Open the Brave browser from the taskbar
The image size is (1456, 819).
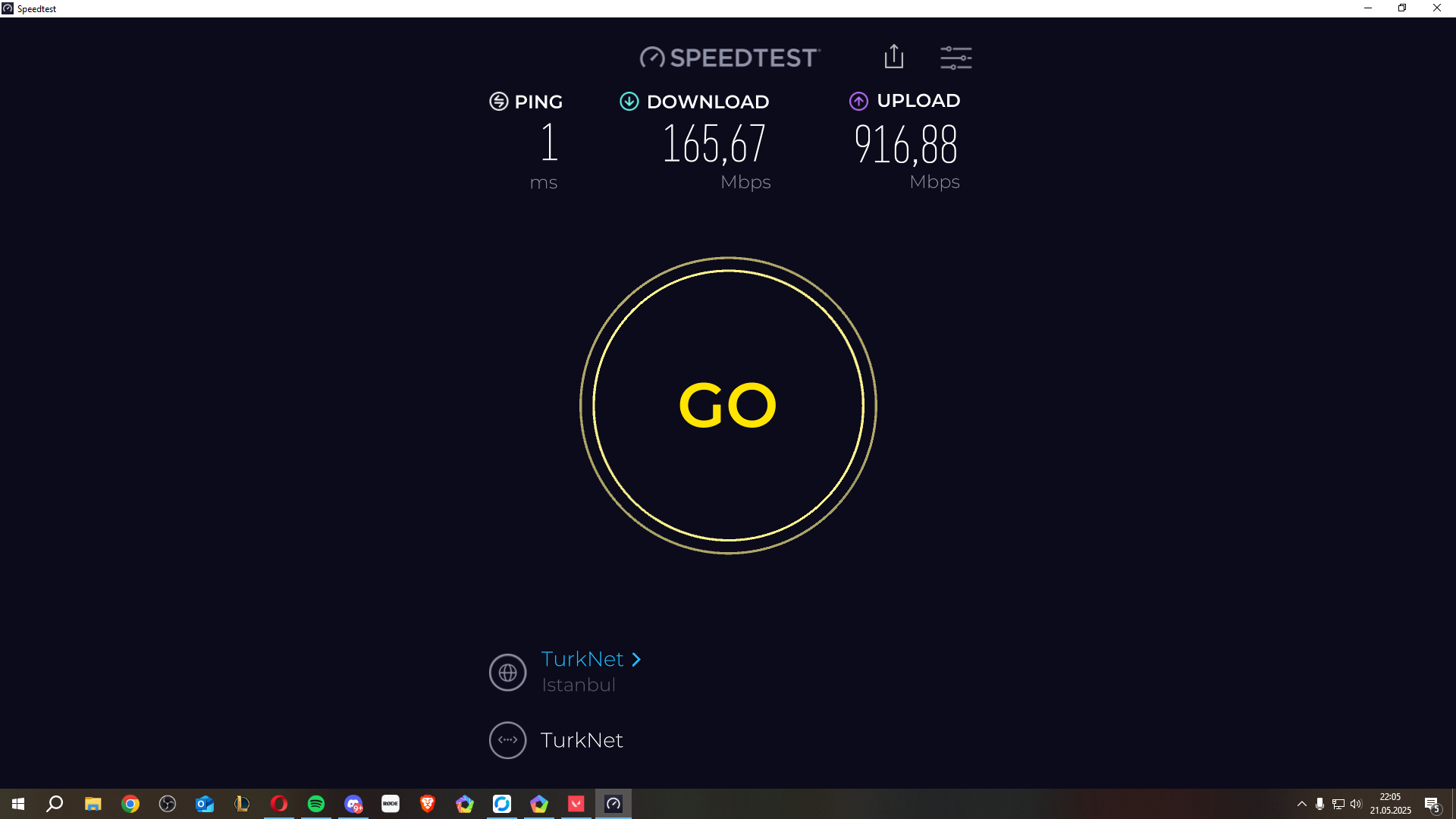428,804
